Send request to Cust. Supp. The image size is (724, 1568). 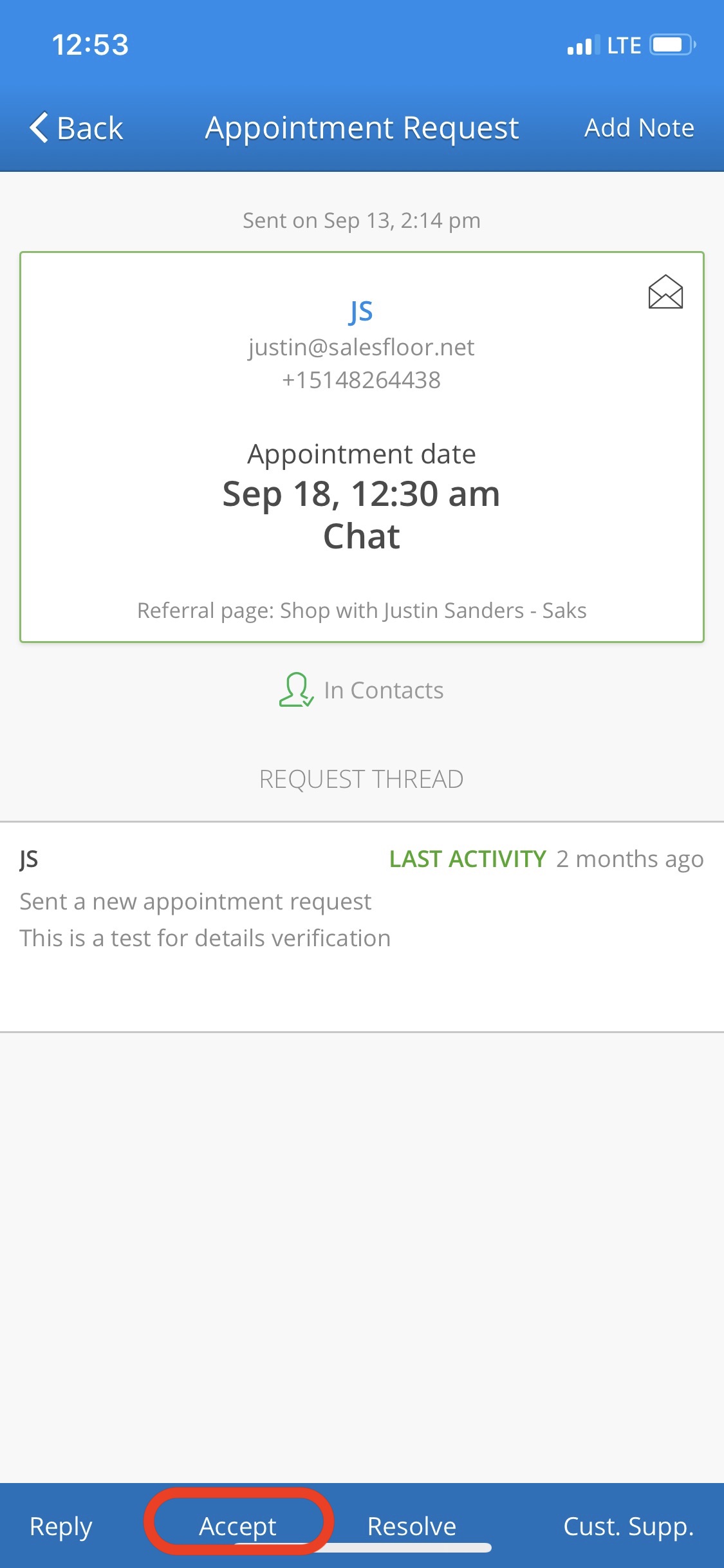point(628,1526)
